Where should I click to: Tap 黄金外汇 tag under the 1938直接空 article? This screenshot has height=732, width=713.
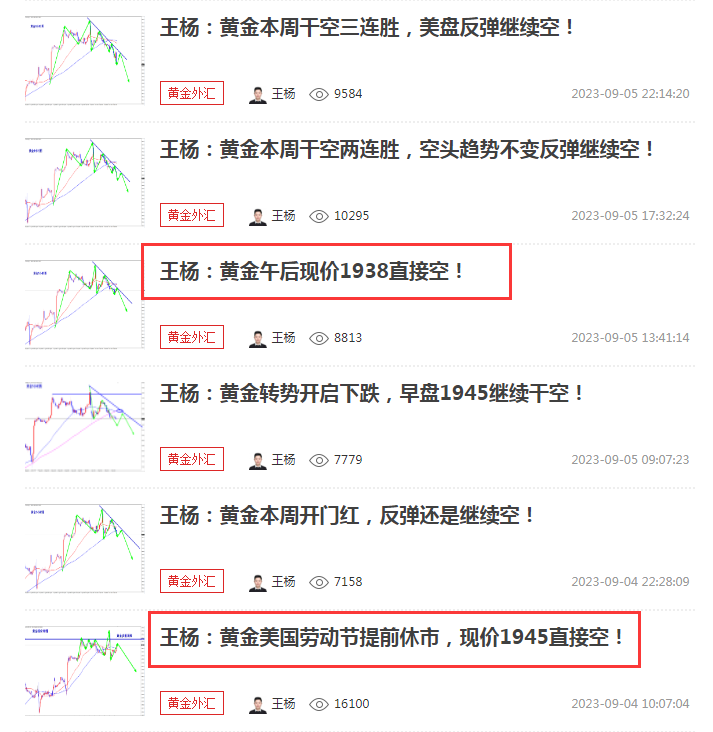[x=191, y=337]
